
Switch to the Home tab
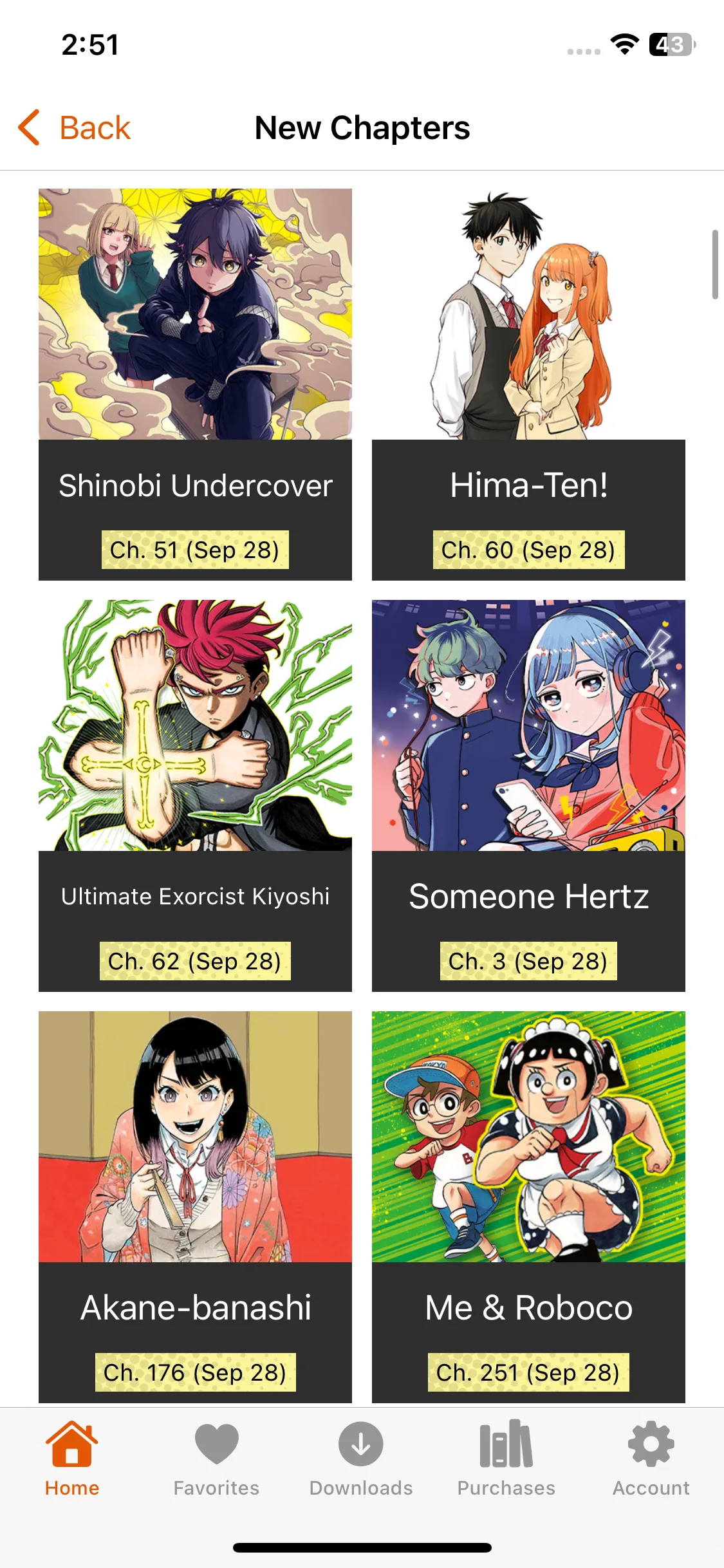coord(72,1459)
